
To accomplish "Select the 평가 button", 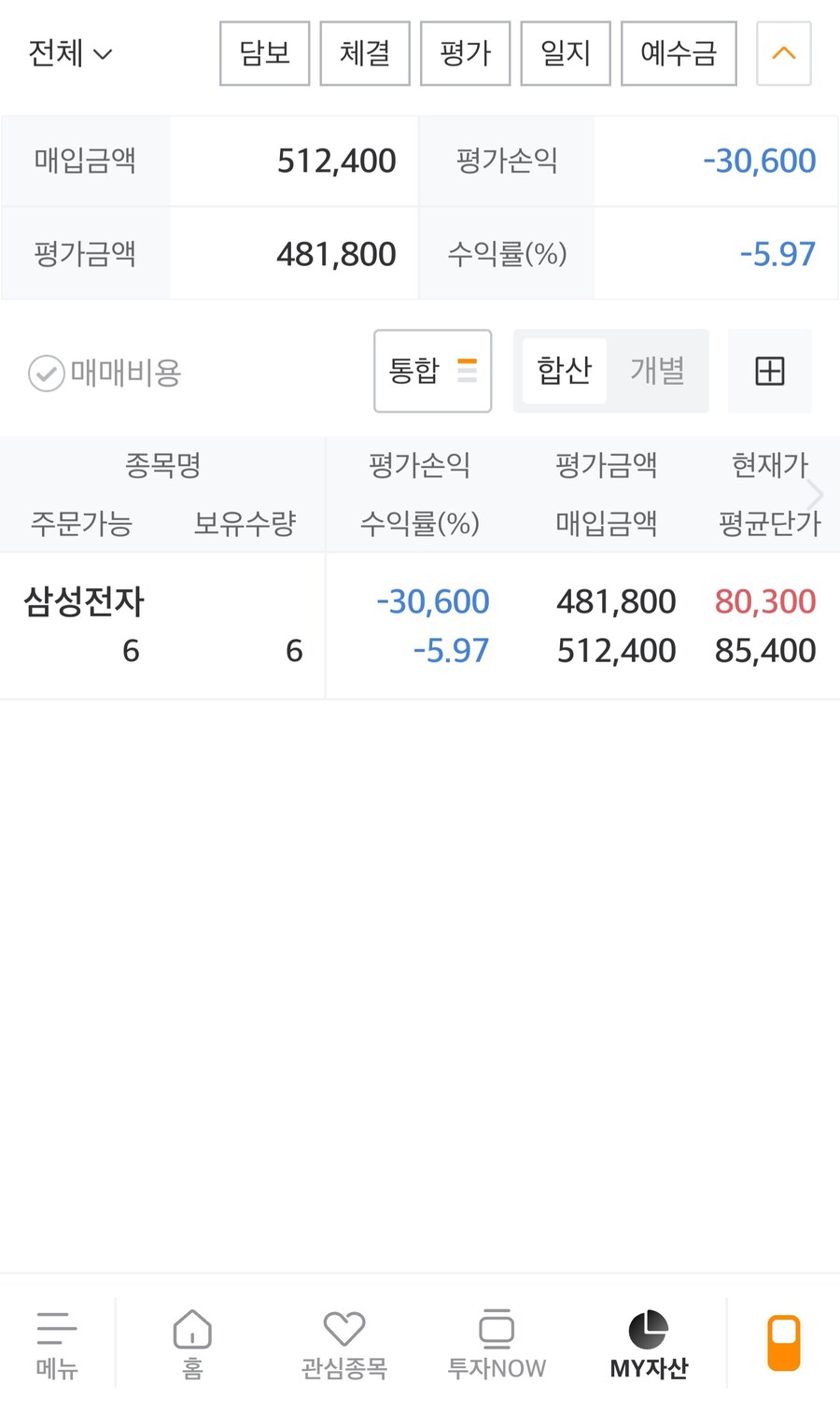I will click(465, 53).
